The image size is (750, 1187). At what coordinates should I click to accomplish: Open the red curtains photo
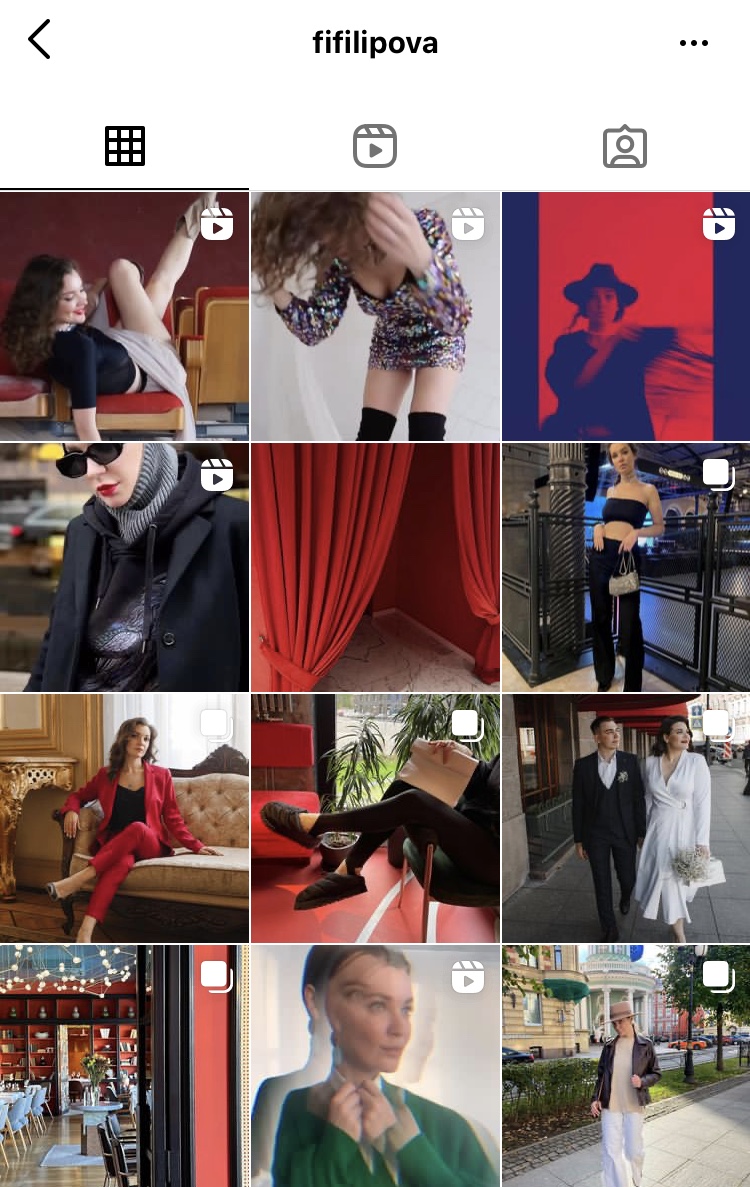375,567
